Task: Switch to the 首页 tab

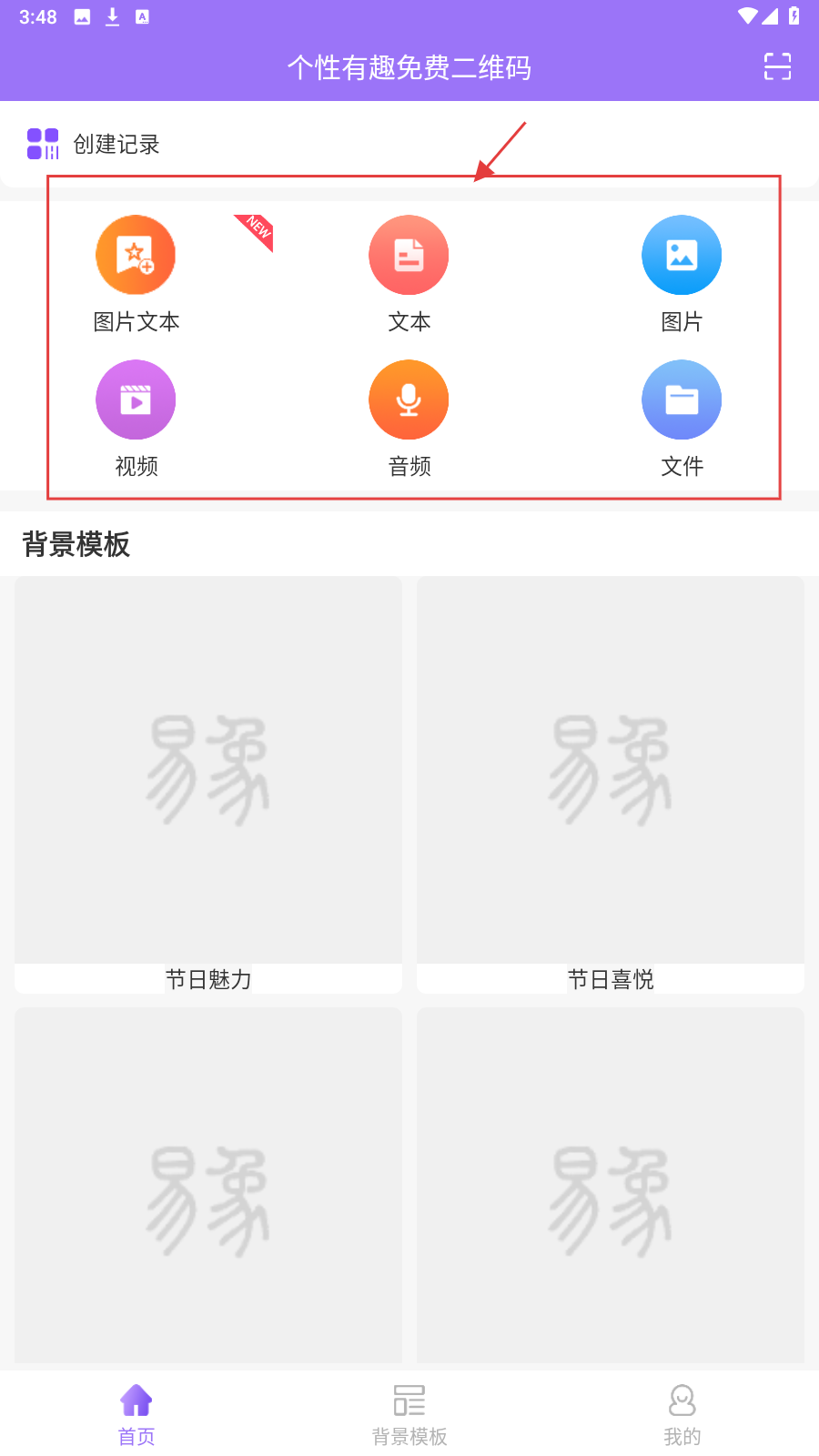Action: [x=136, y=1413]
